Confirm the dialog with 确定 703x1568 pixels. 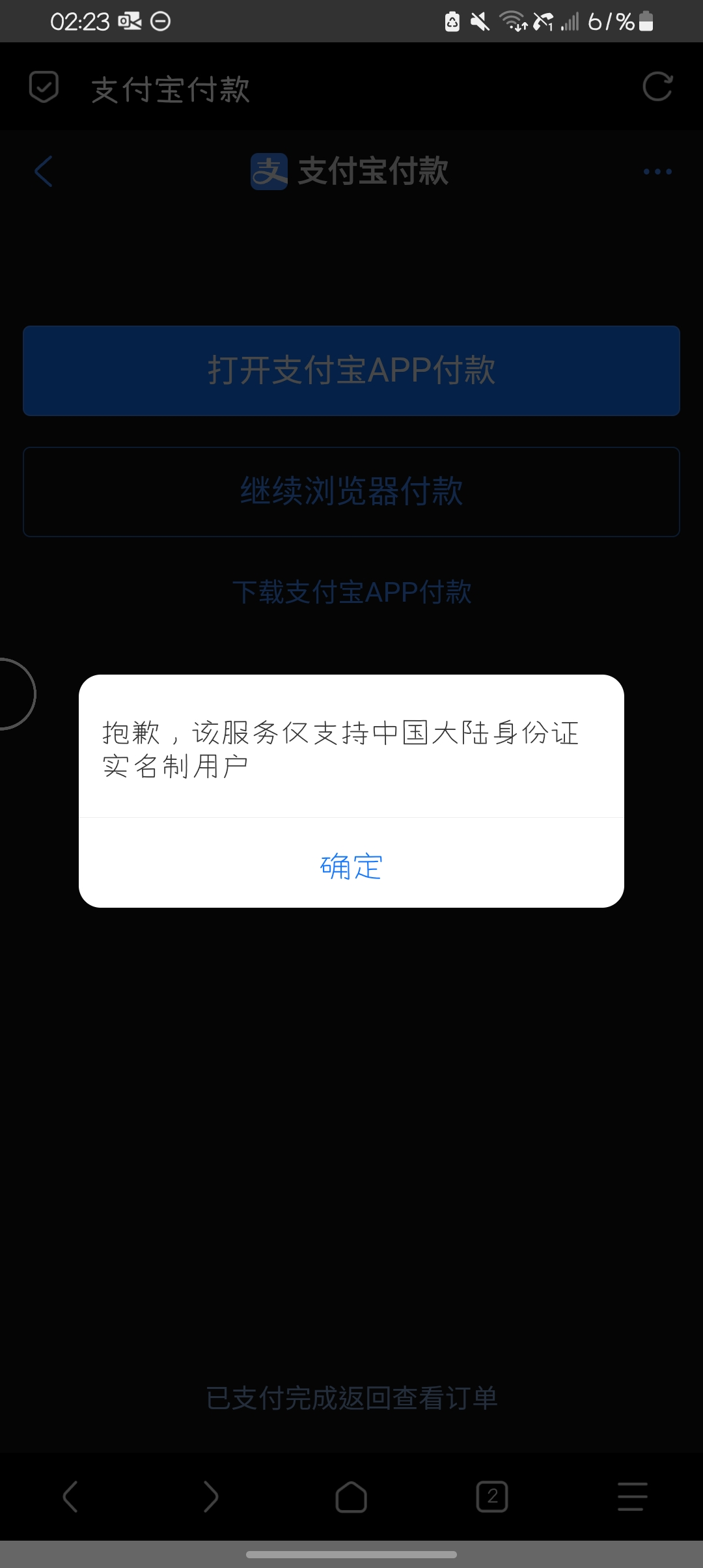tap(351, 866)
